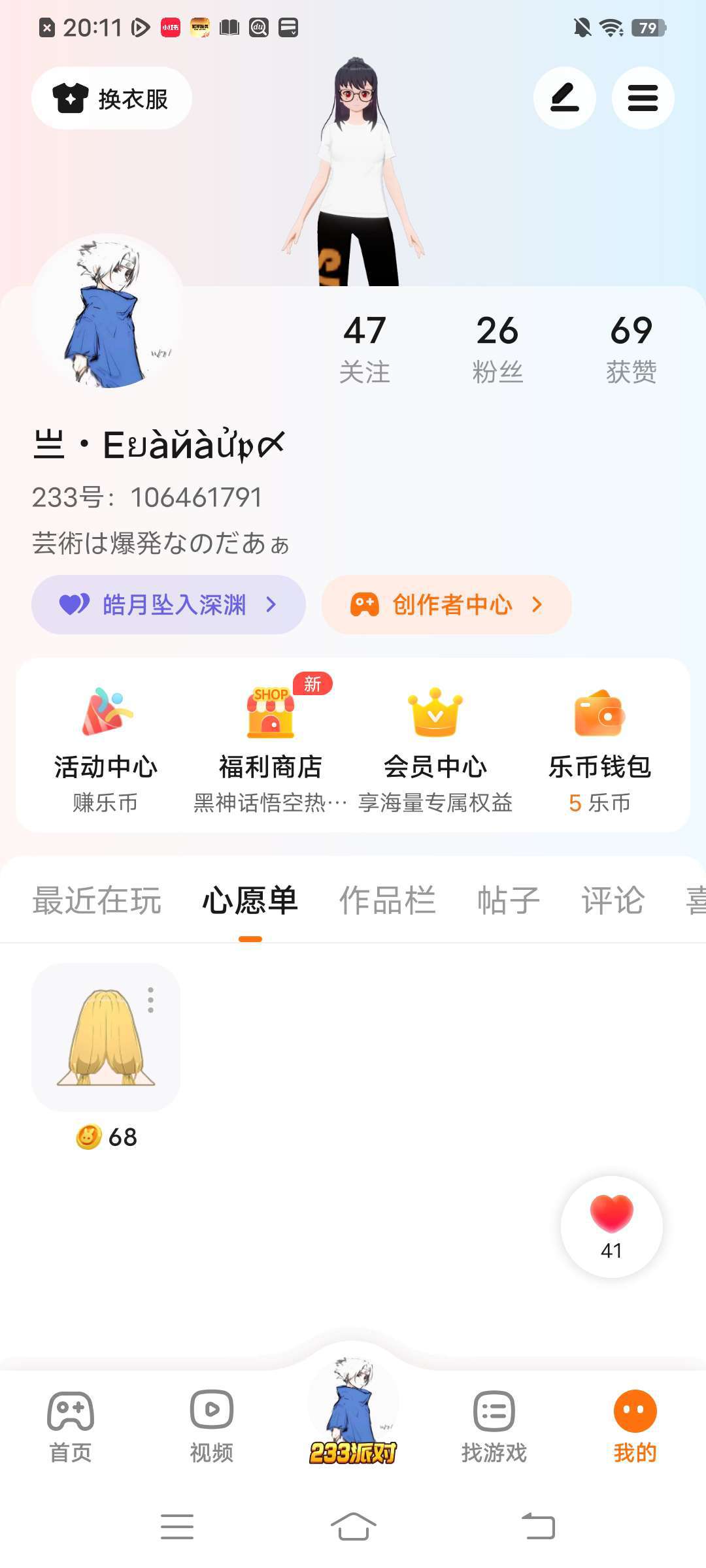The height and width of the screenshot is (1568, 706).
Task: Open the blonde hair wishlist item
Action: [106, 1039]
